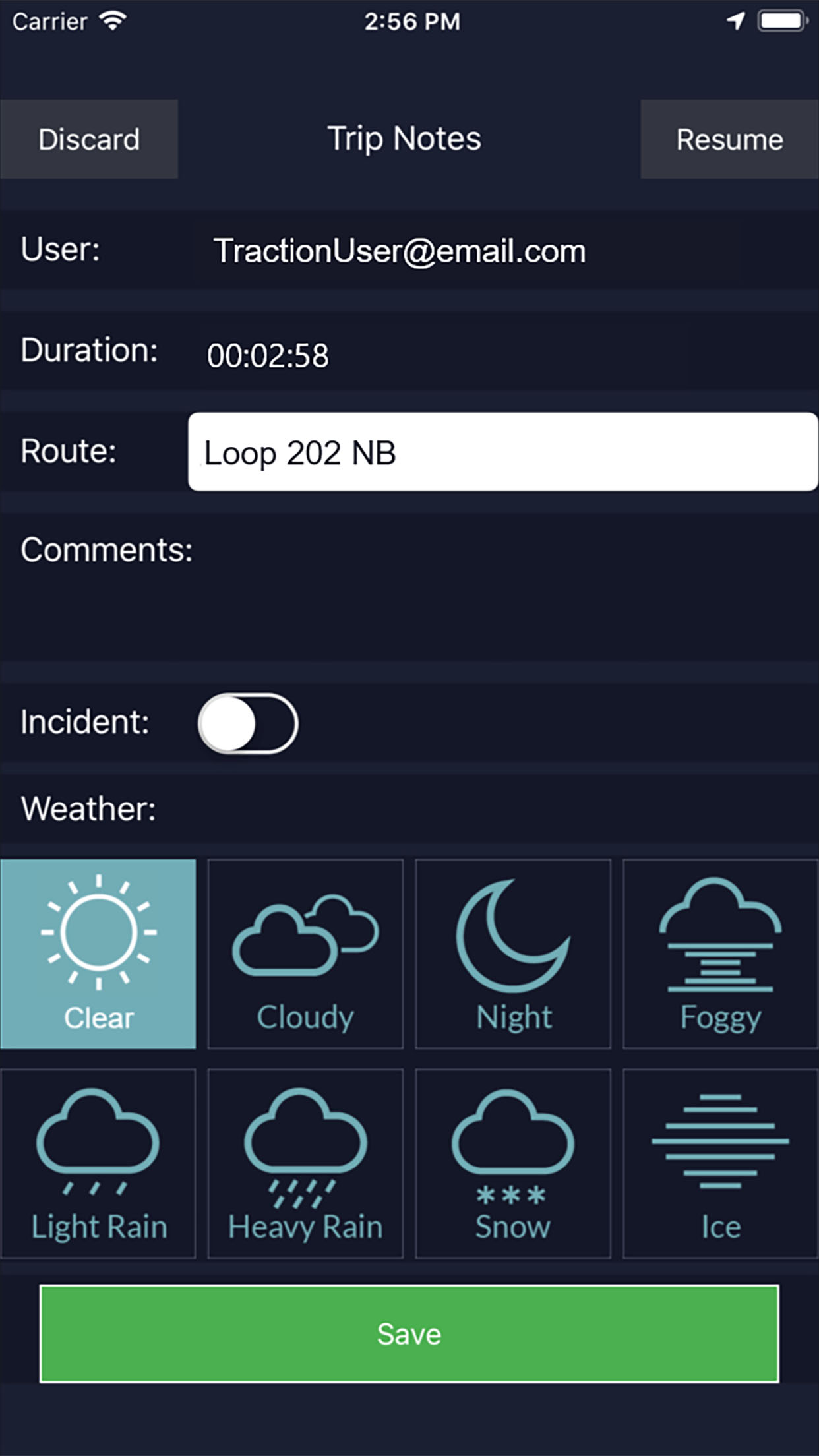Screen dimensions: 819x1456
Task: Pick the Foggy weather tile
Action: [720, 954]
